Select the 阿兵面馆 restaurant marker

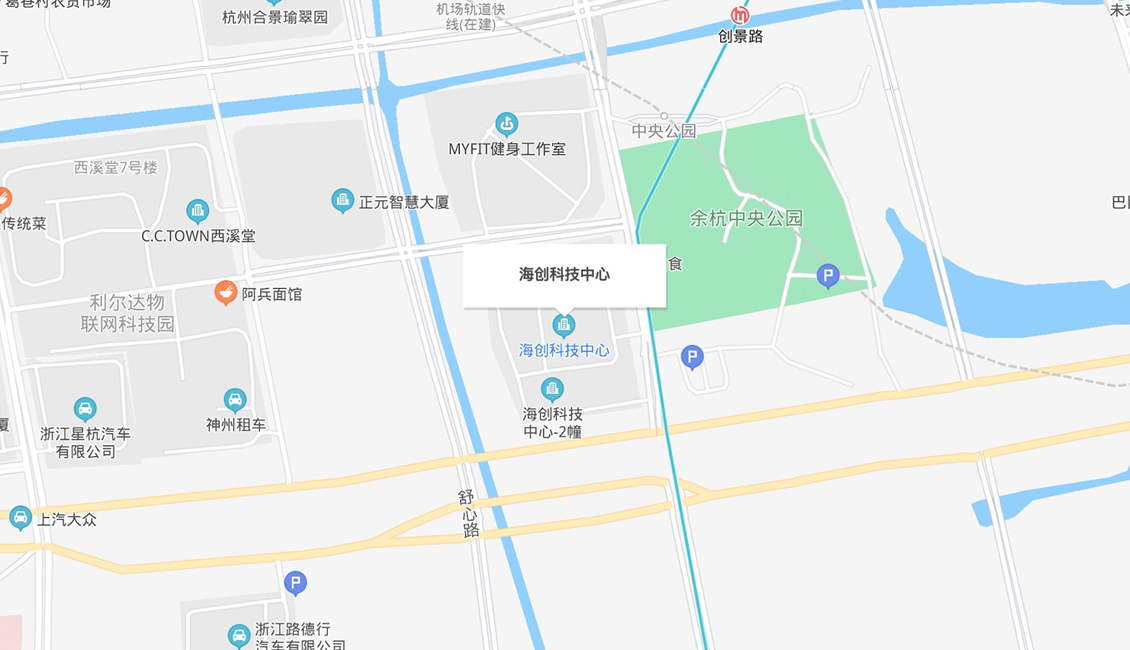click(x=226, y=293)
